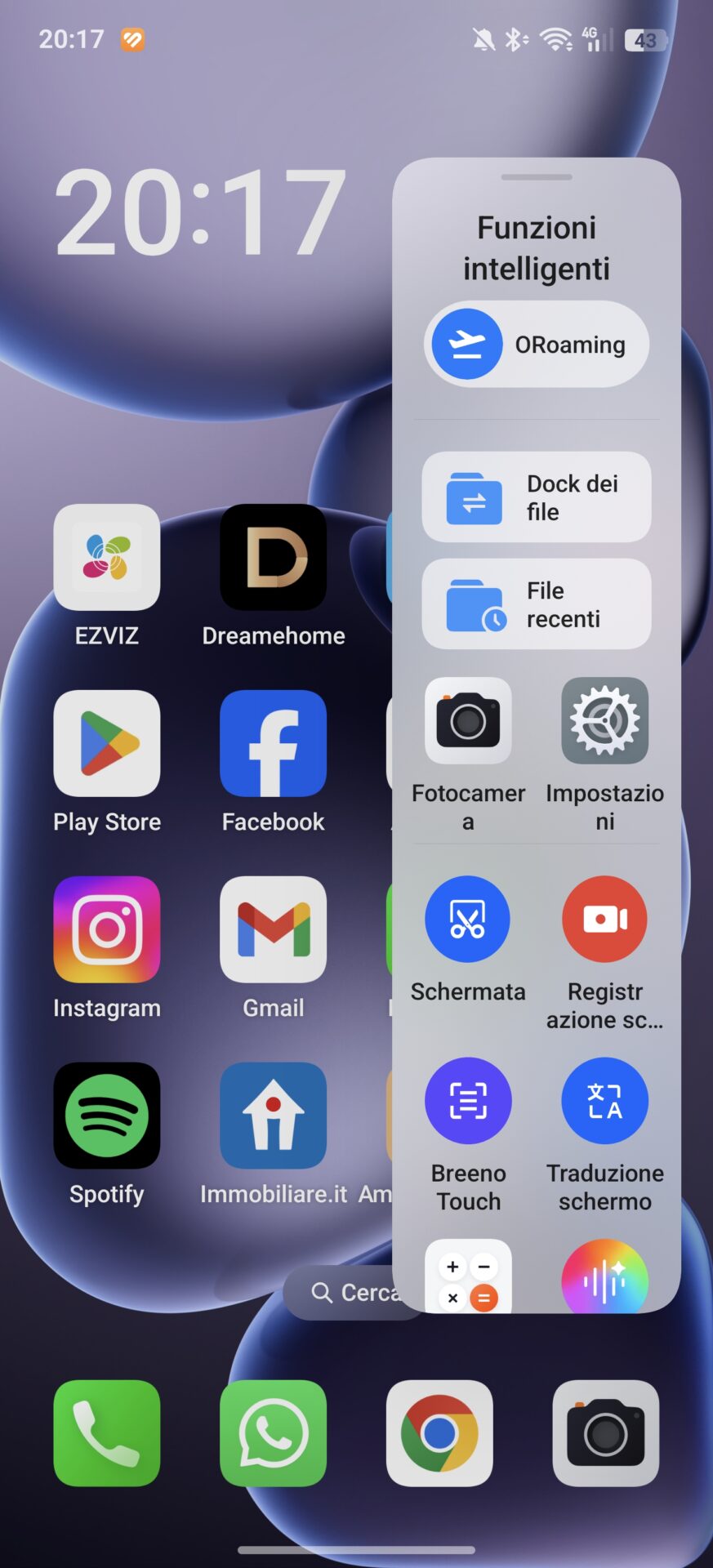This screenshot has width=713, height=1568.
Task: Open Immobiliare.it
Action: pyautogui.click(x=274, y=1116)
